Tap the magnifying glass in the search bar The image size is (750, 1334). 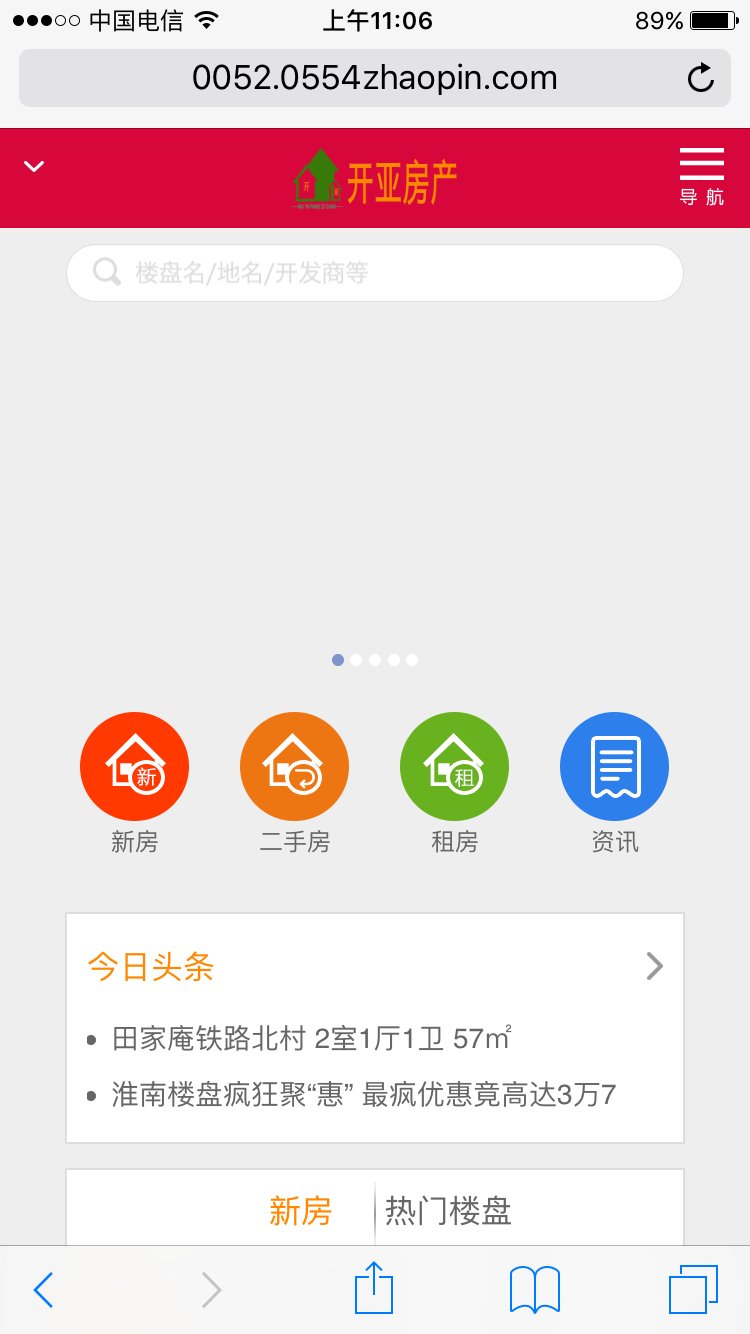click(x=106, y=271)
